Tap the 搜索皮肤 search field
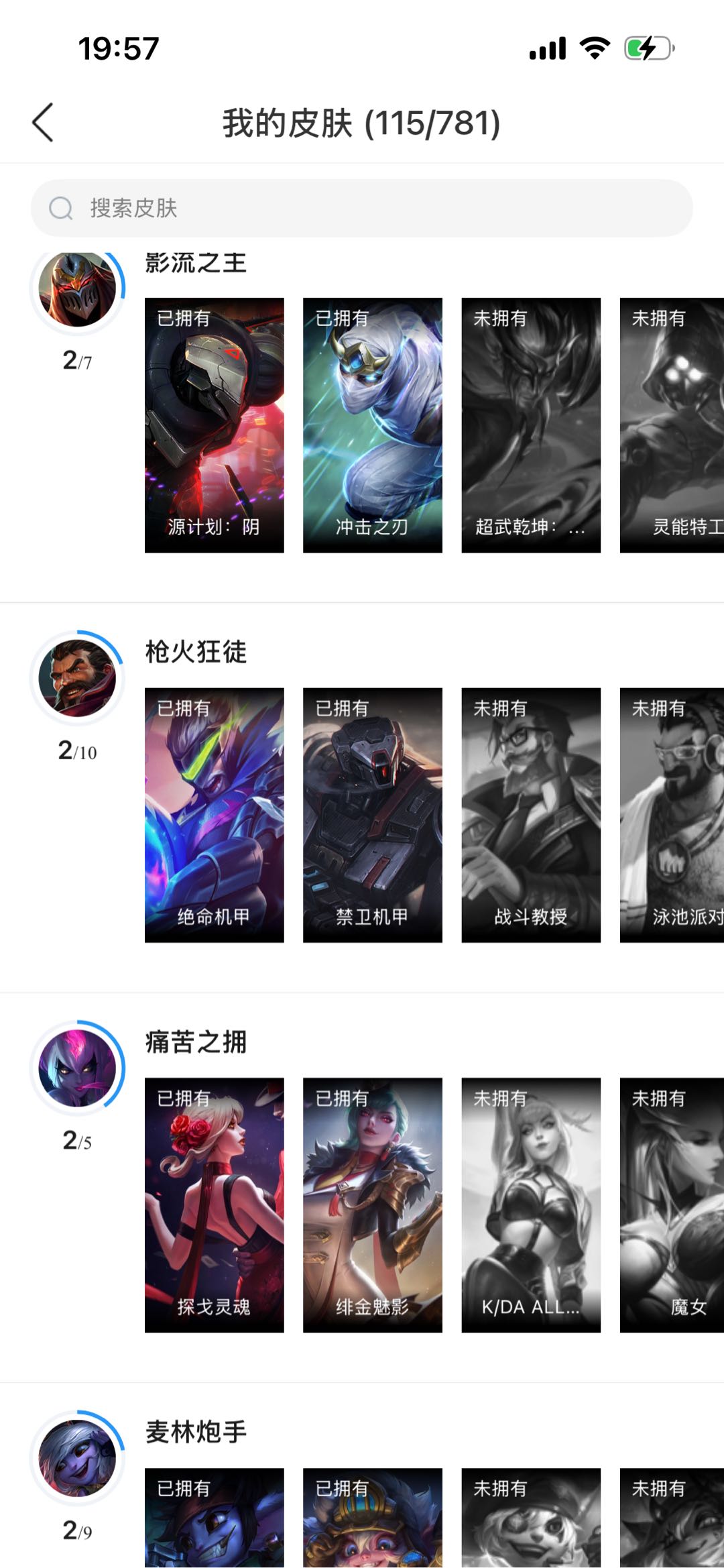 (362, 208)
